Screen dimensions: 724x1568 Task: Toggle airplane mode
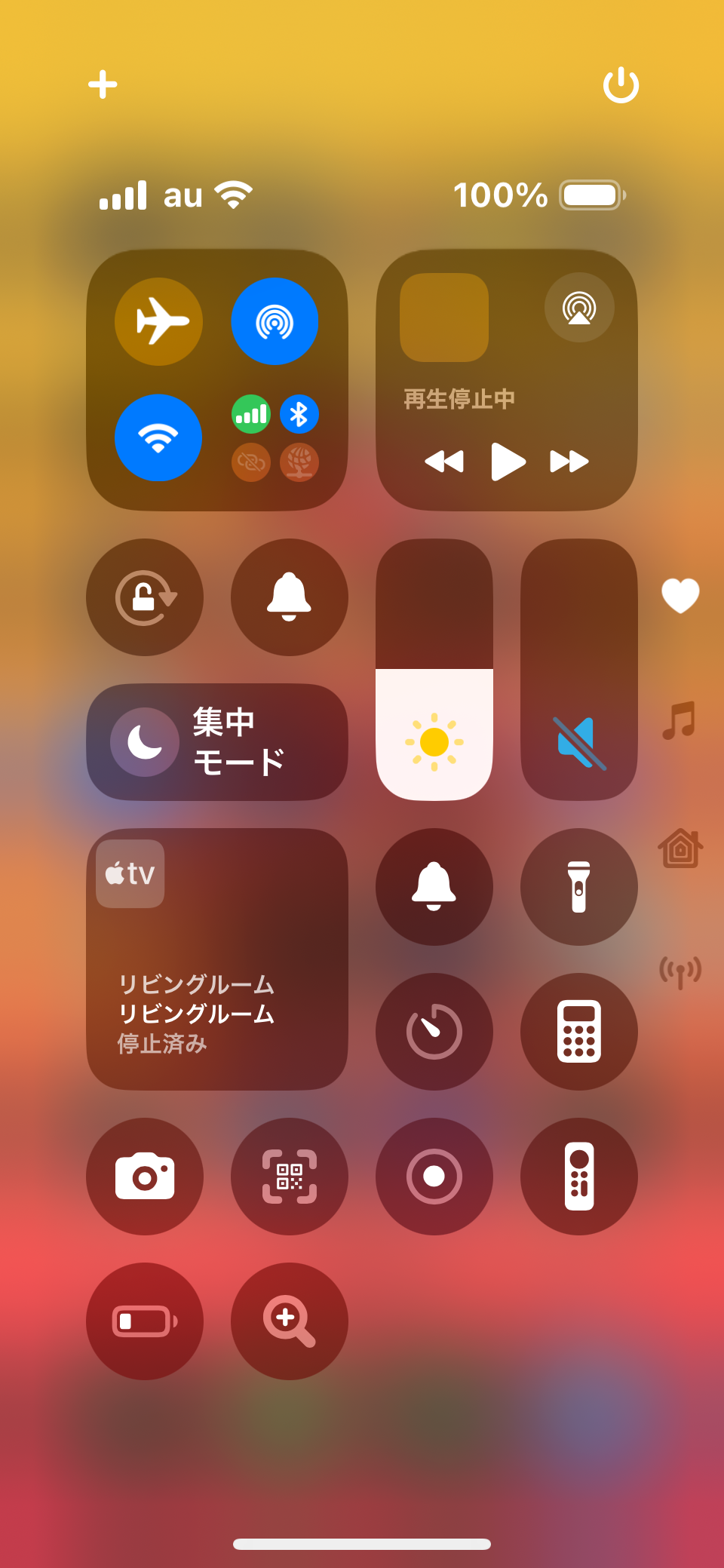pyautogui.click(x=158, y=321)
